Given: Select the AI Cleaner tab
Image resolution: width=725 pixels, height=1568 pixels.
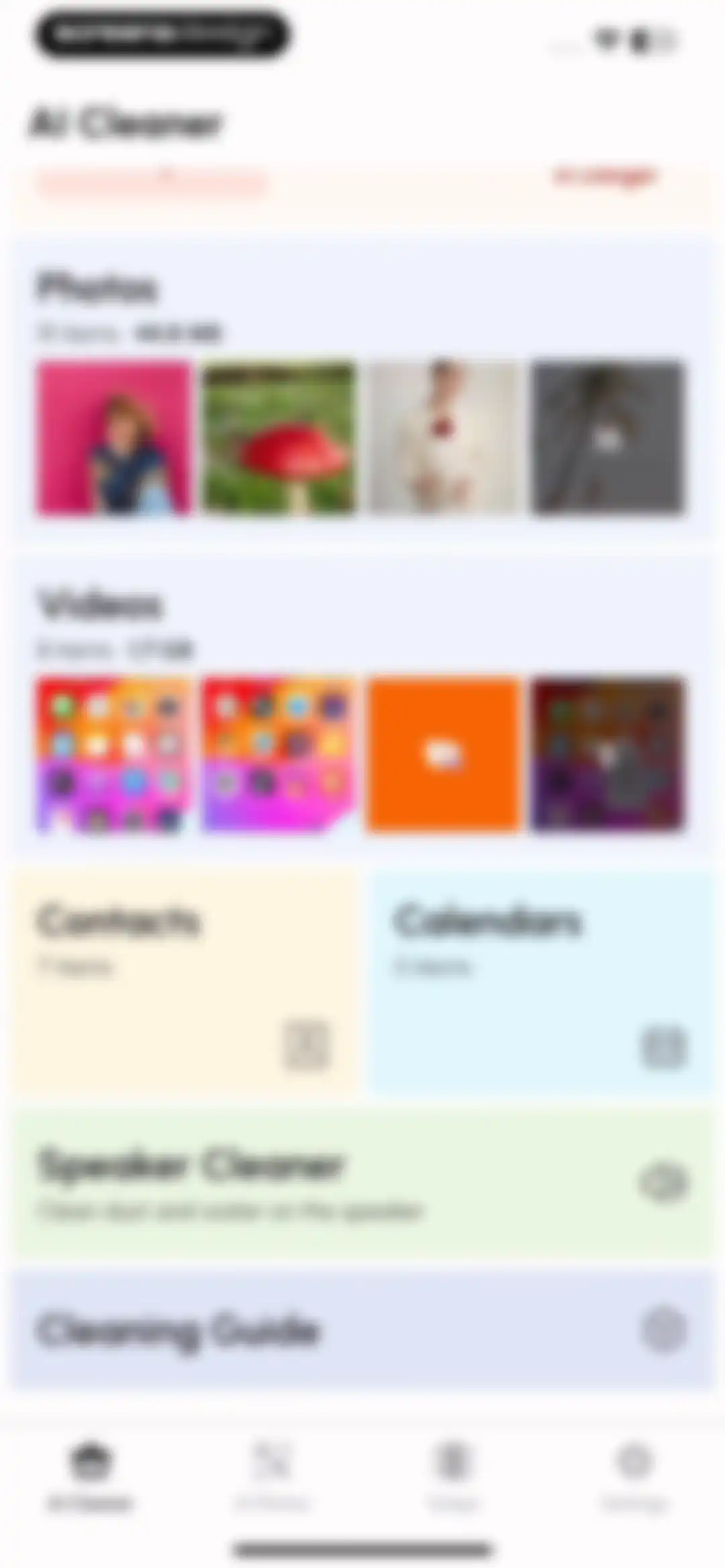Looking at the screenshot, I should (x=90, y=1478).
